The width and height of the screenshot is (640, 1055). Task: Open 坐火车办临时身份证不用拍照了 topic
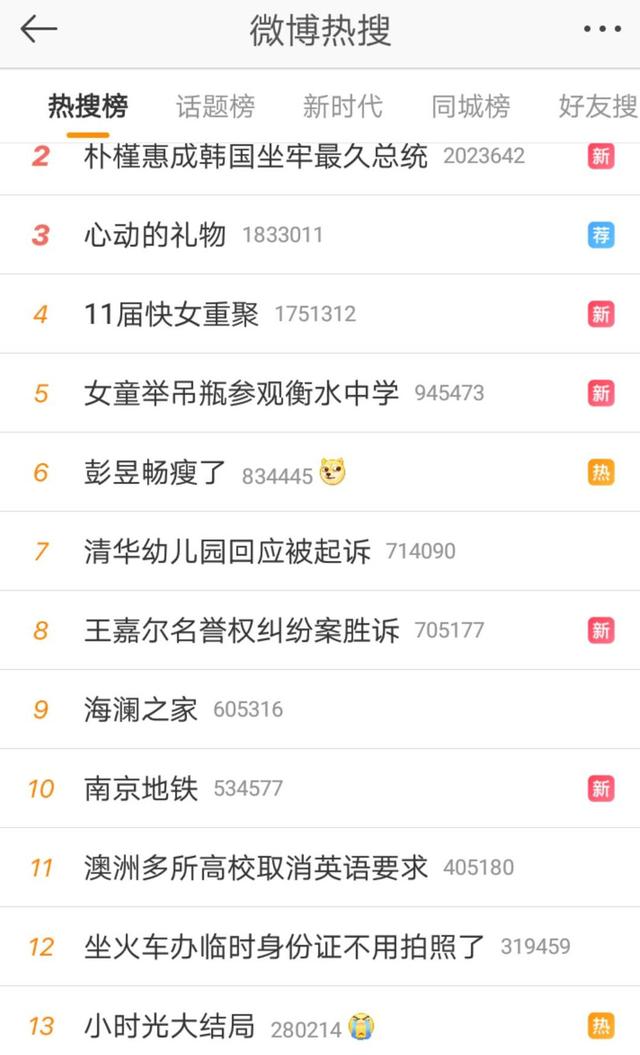click(x=320, y=947)
